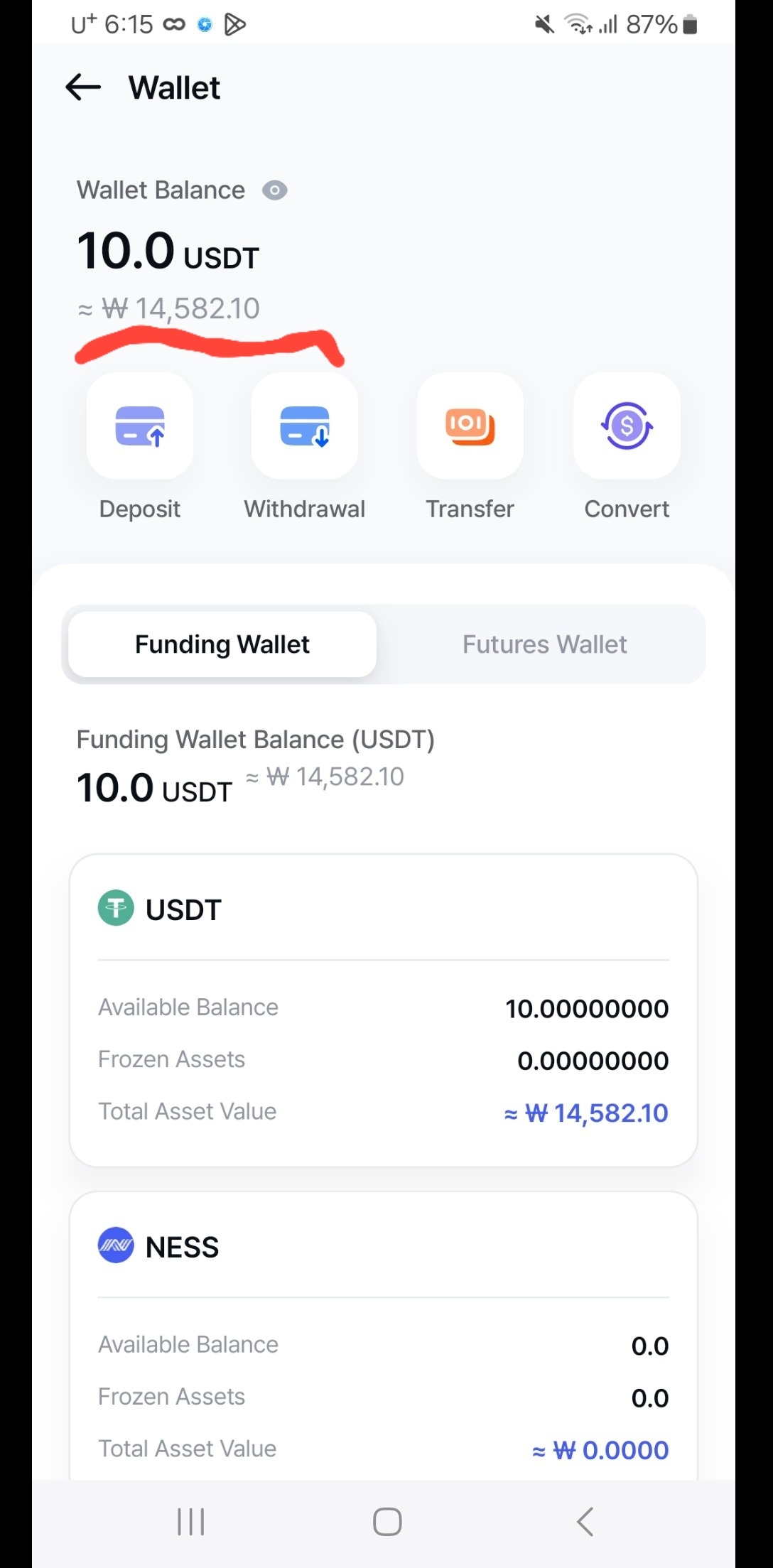Switch to the Futures Wallet tab

(544, 644)
